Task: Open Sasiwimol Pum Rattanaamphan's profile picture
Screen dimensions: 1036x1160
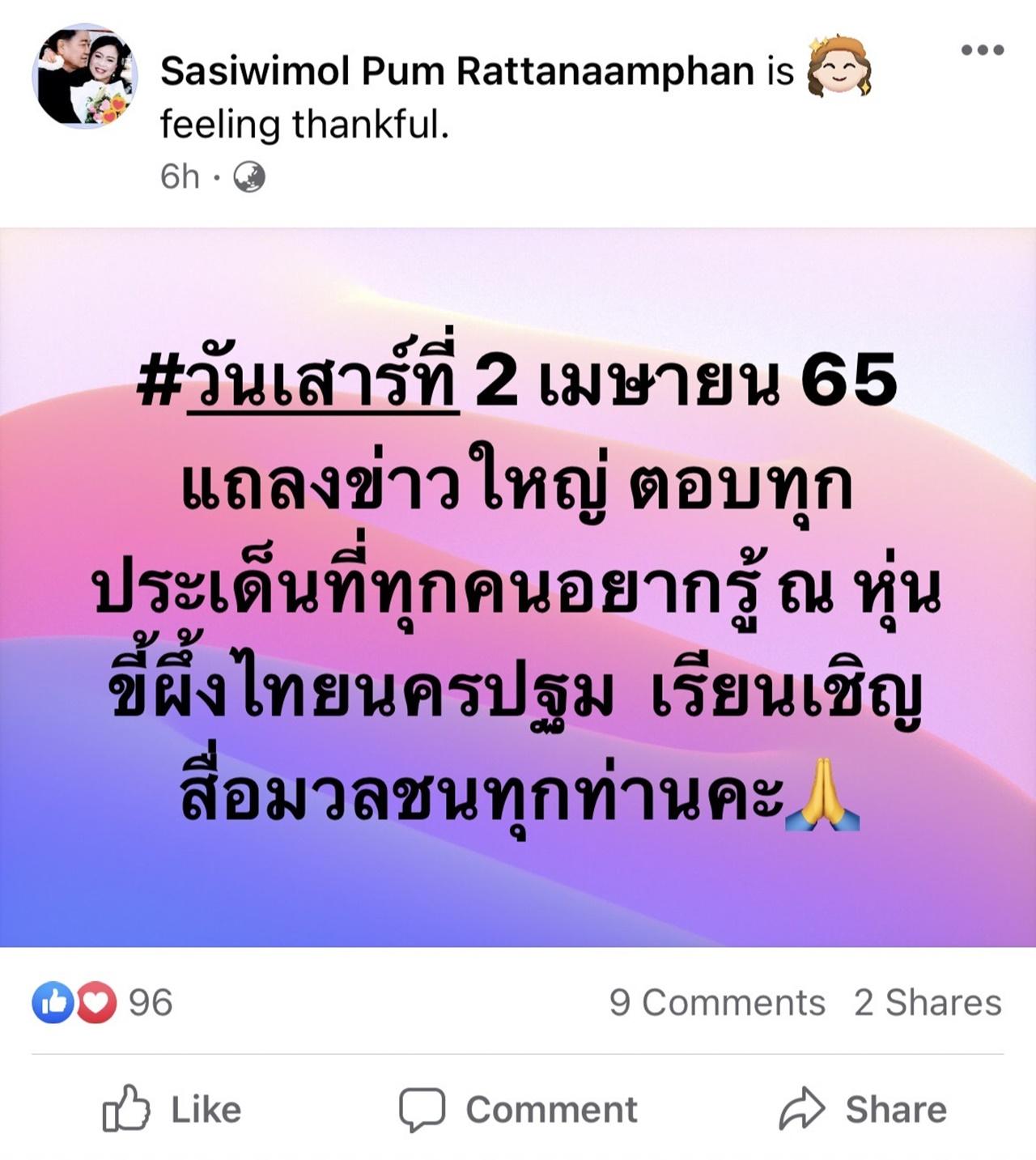Action: [84, 77]
